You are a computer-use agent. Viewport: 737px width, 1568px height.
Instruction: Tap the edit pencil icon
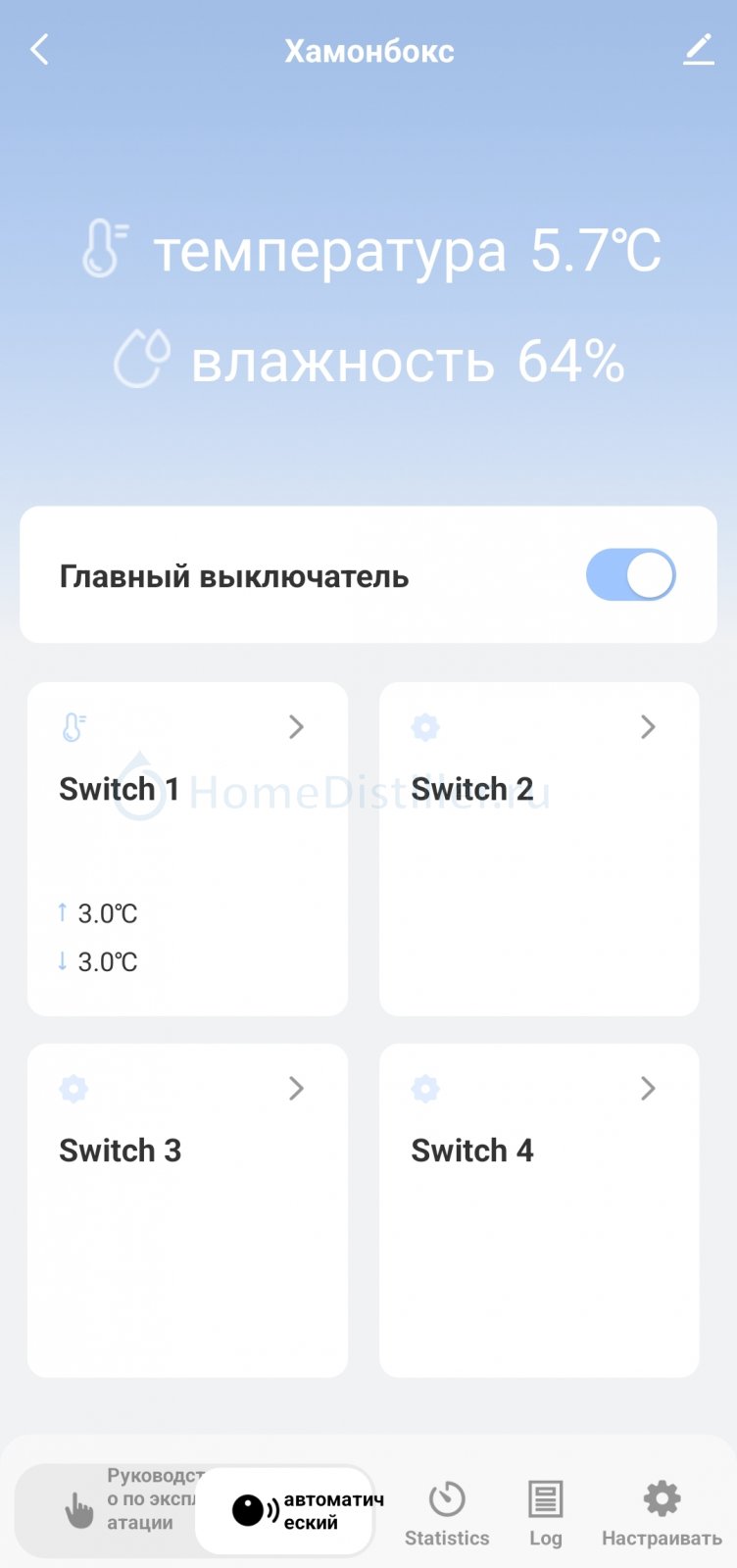(x=698, y=50)
